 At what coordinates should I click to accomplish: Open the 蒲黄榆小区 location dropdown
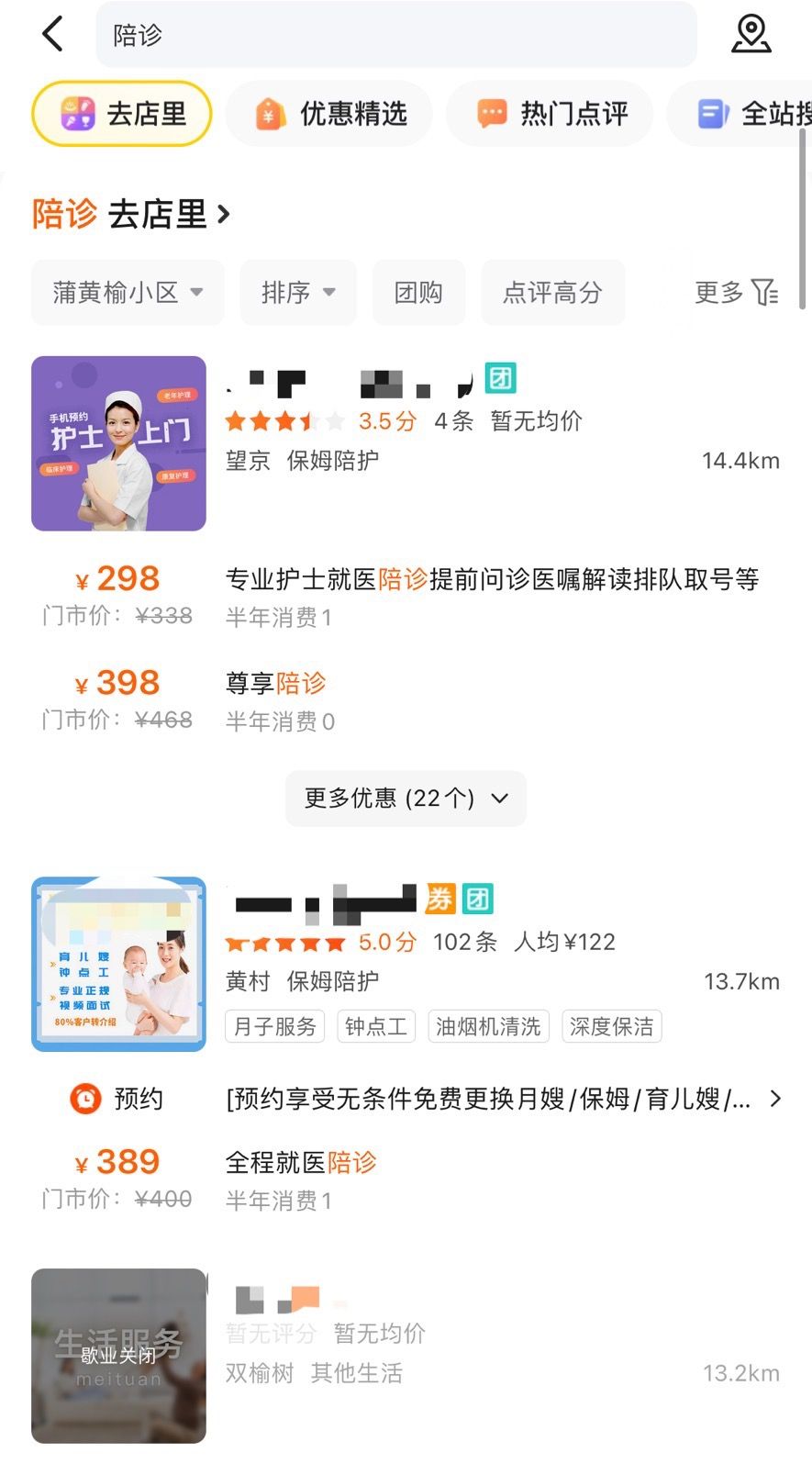point(128,293)
